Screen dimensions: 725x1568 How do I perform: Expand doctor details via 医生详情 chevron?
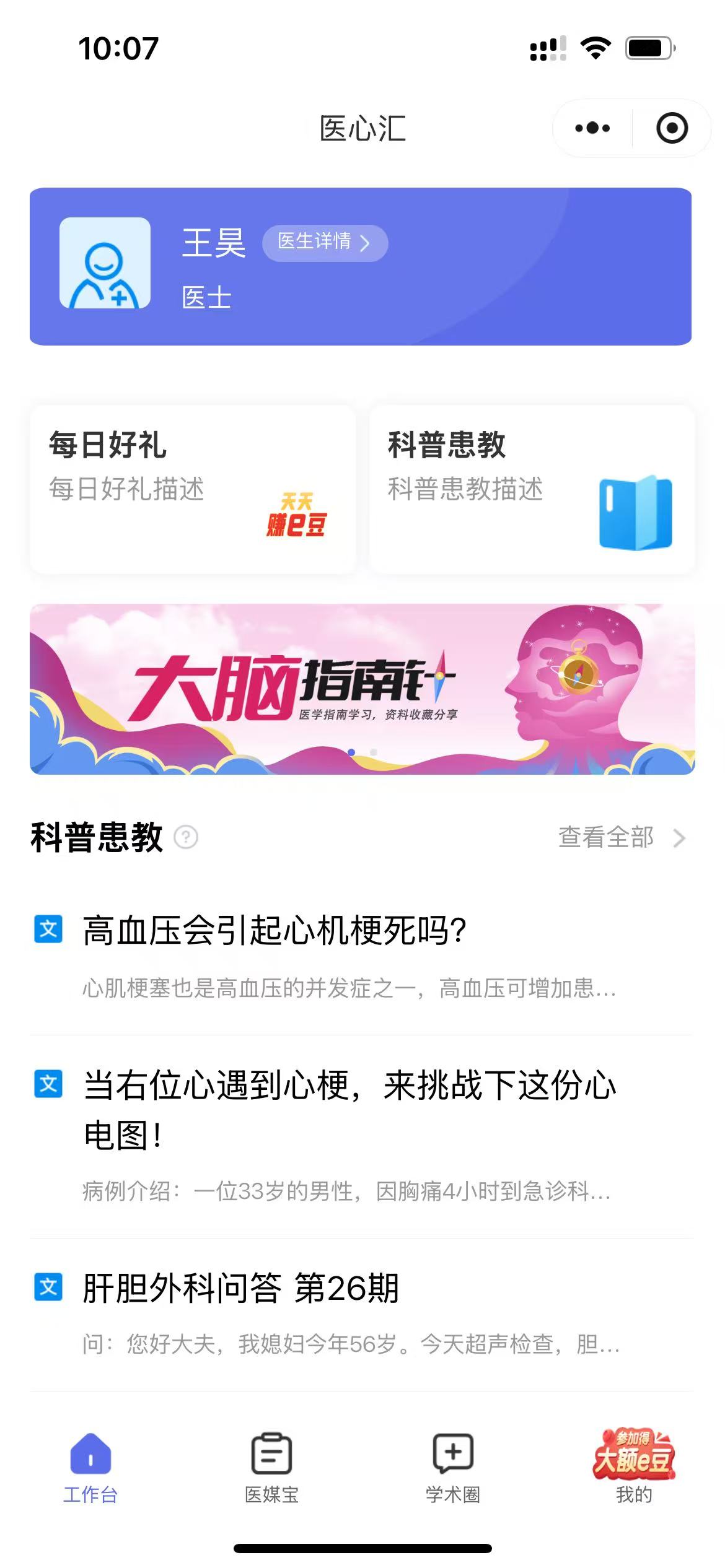point(366,243)
